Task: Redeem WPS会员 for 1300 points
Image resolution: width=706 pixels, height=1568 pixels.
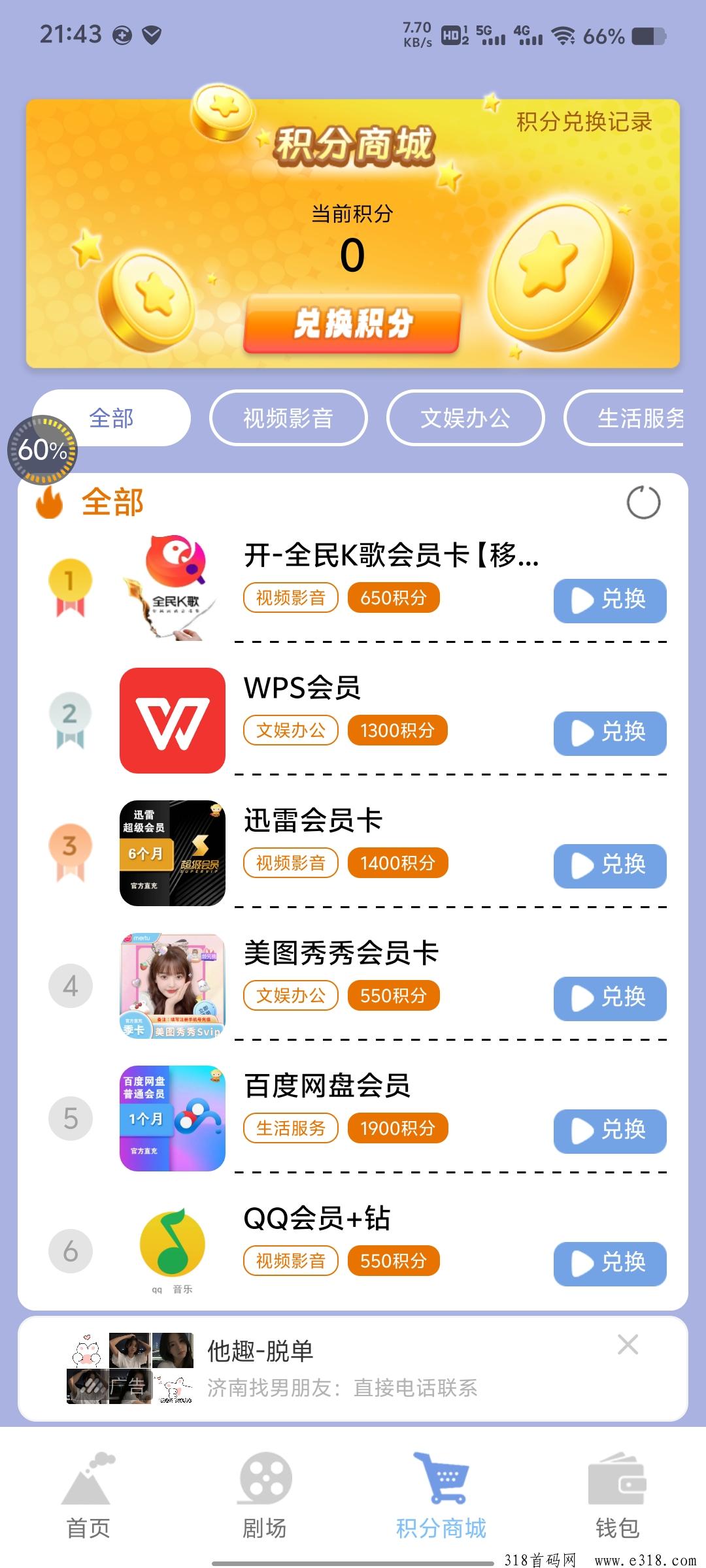Action: point(609,733)
